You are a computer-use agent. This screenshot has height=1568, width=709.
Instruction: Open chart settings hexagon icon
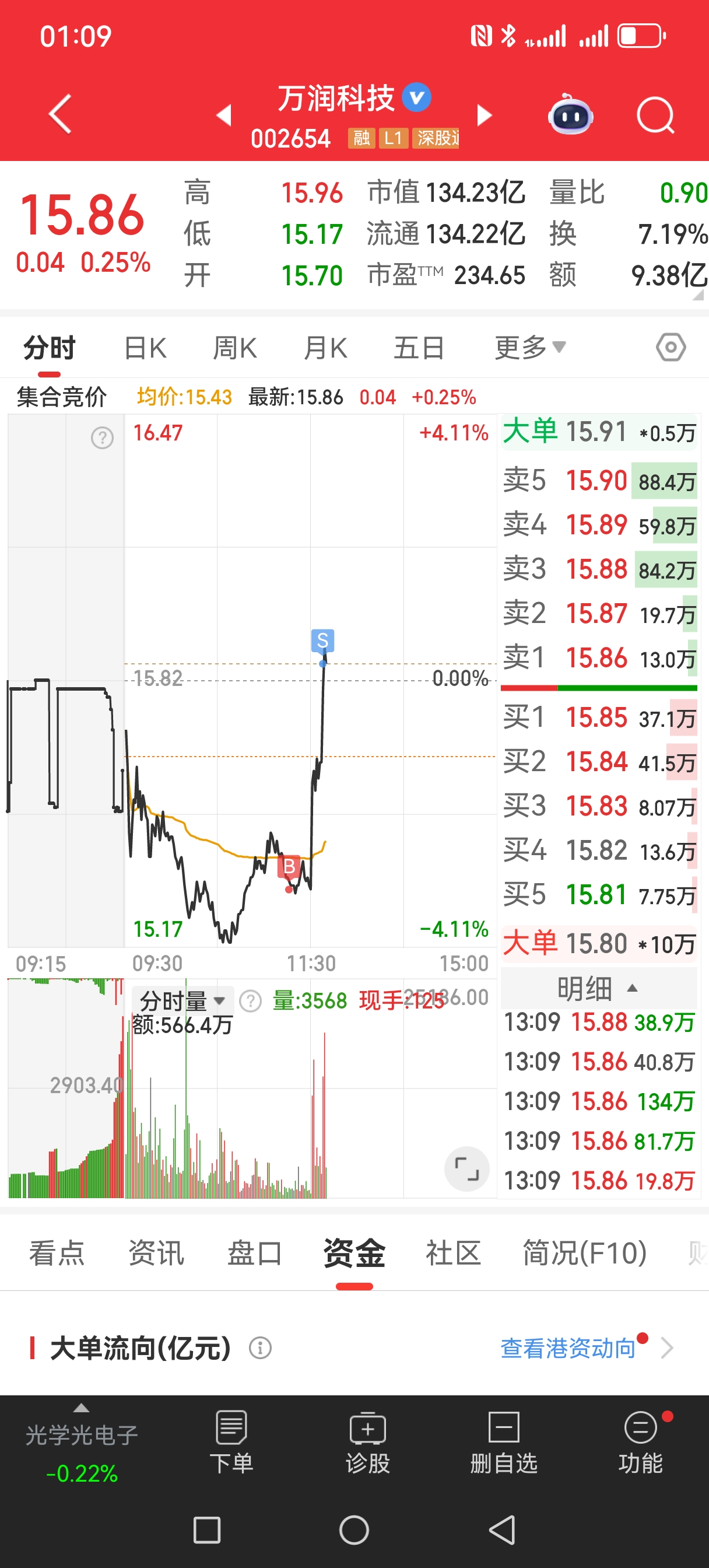tap(671, 348)
